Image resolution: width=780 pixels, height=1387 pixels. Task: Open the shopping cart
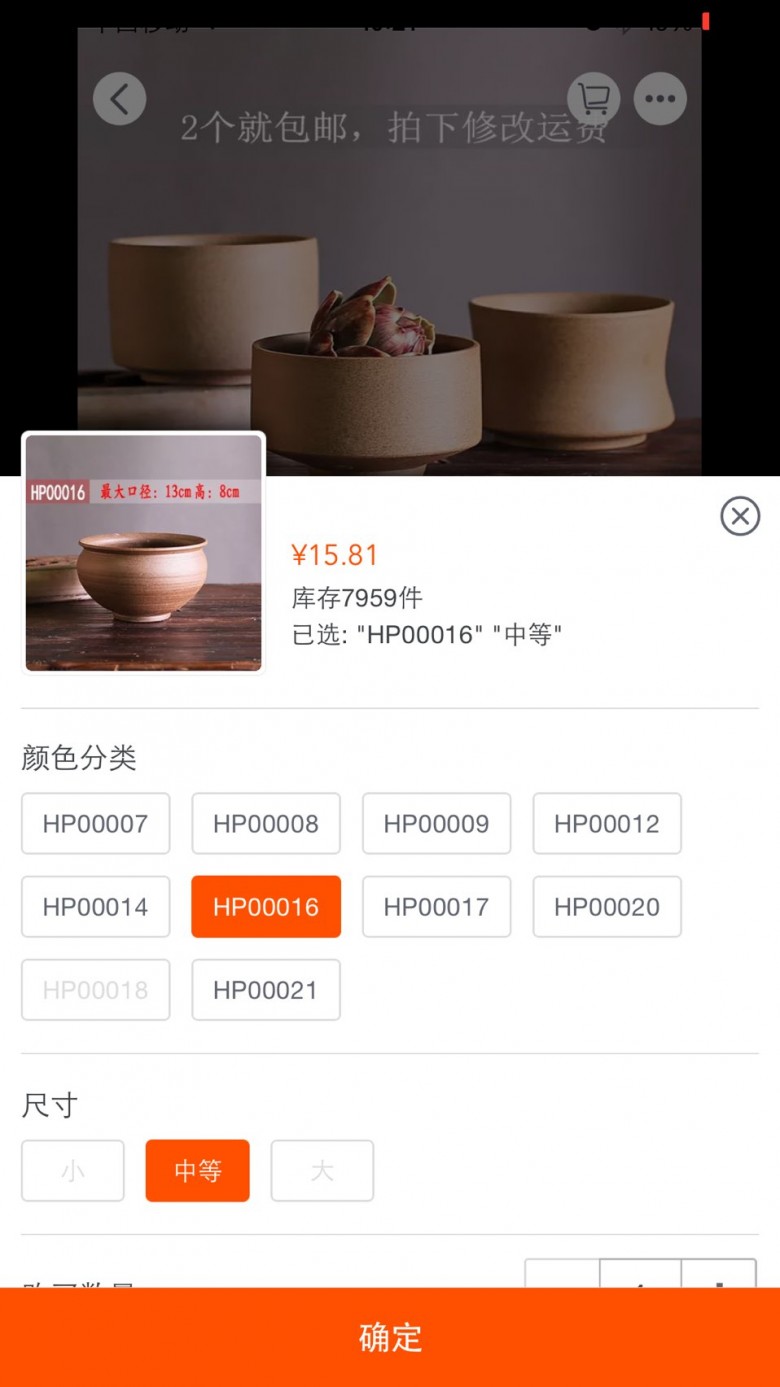click(x=594, y=99)
